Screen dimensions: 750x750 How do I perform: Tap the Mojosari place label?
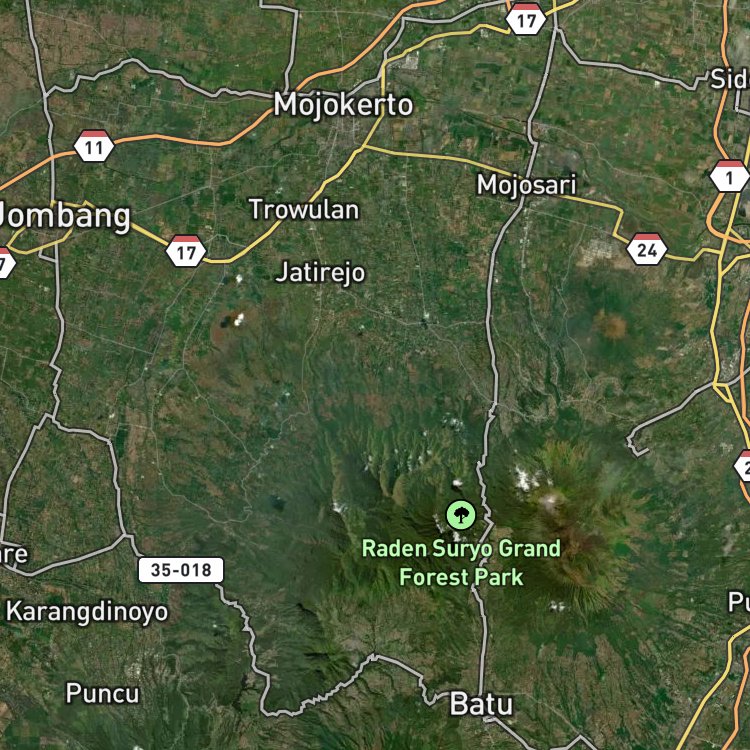[x=527, y=185]
